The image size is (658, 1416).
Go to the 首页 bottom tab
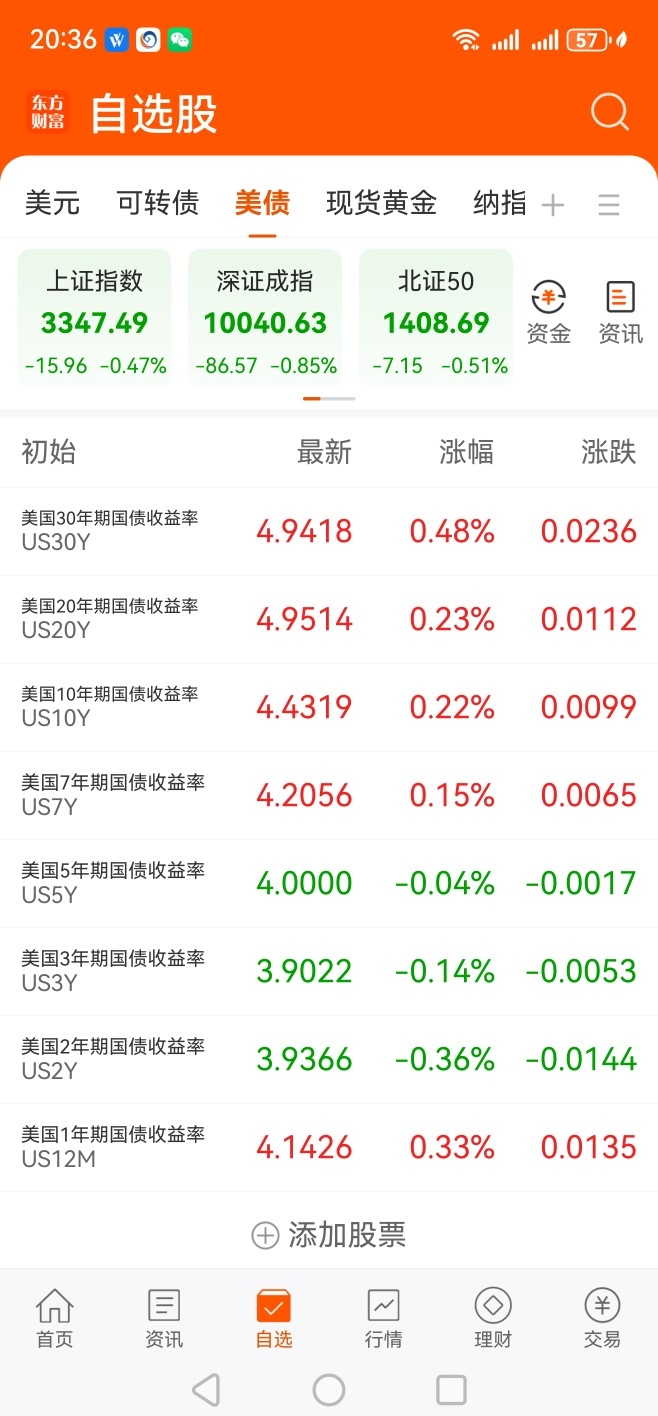tap(55, 1319)
